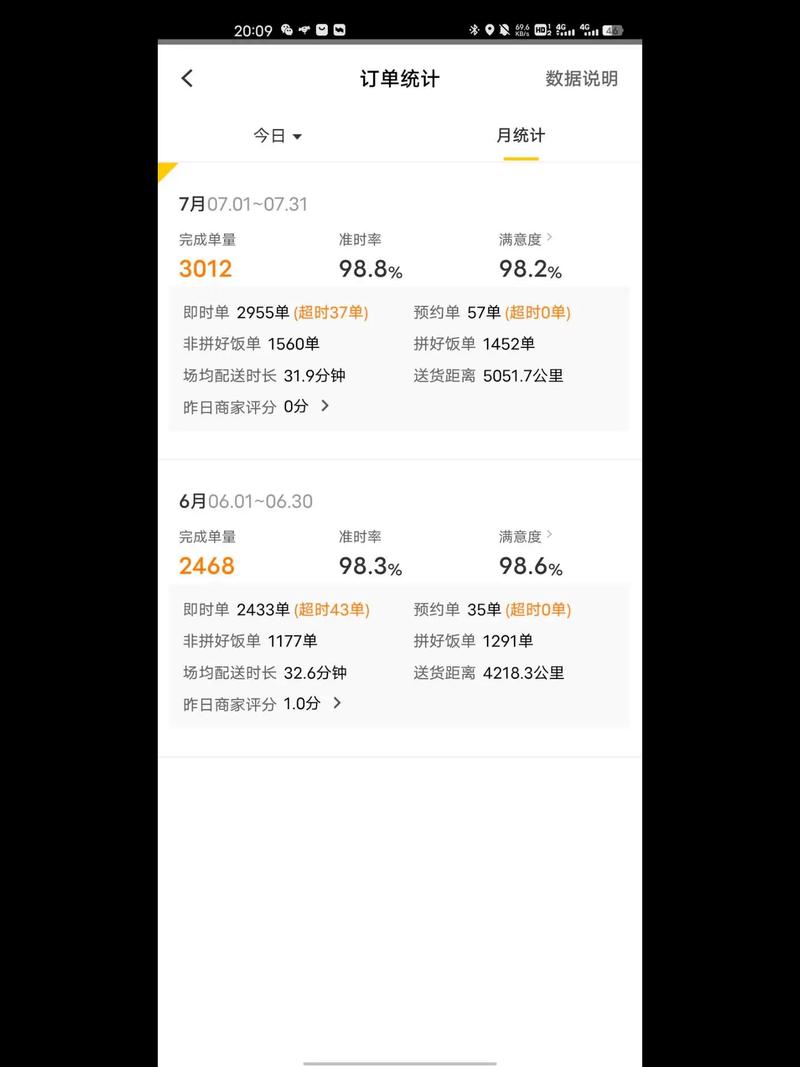This screenshot has height=1067, width=800.
Task: Expand the 今日 dropdown
Action: pyautogui.click(x=277, y=136)
